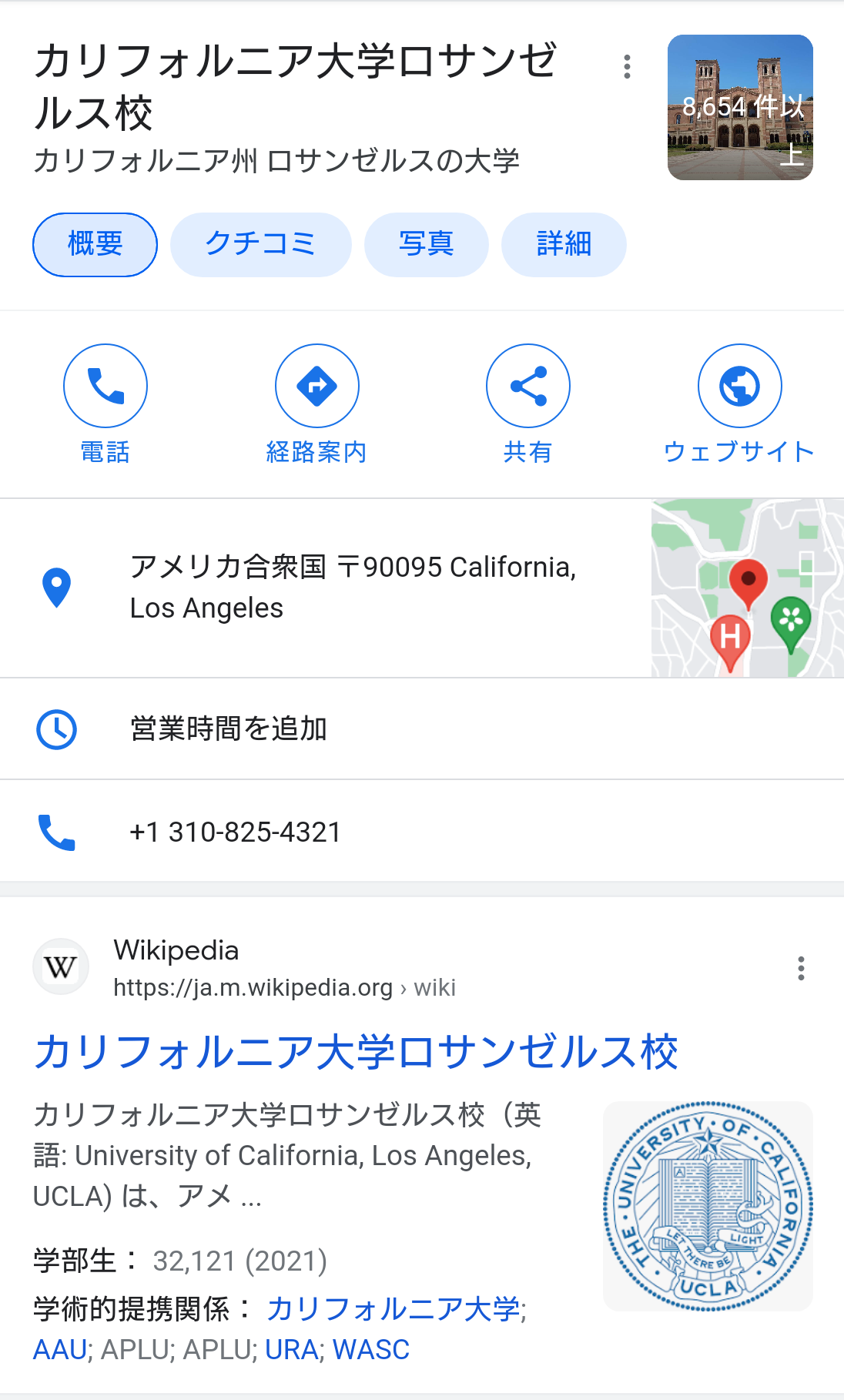Follow the AAU link

[59, 1349]
